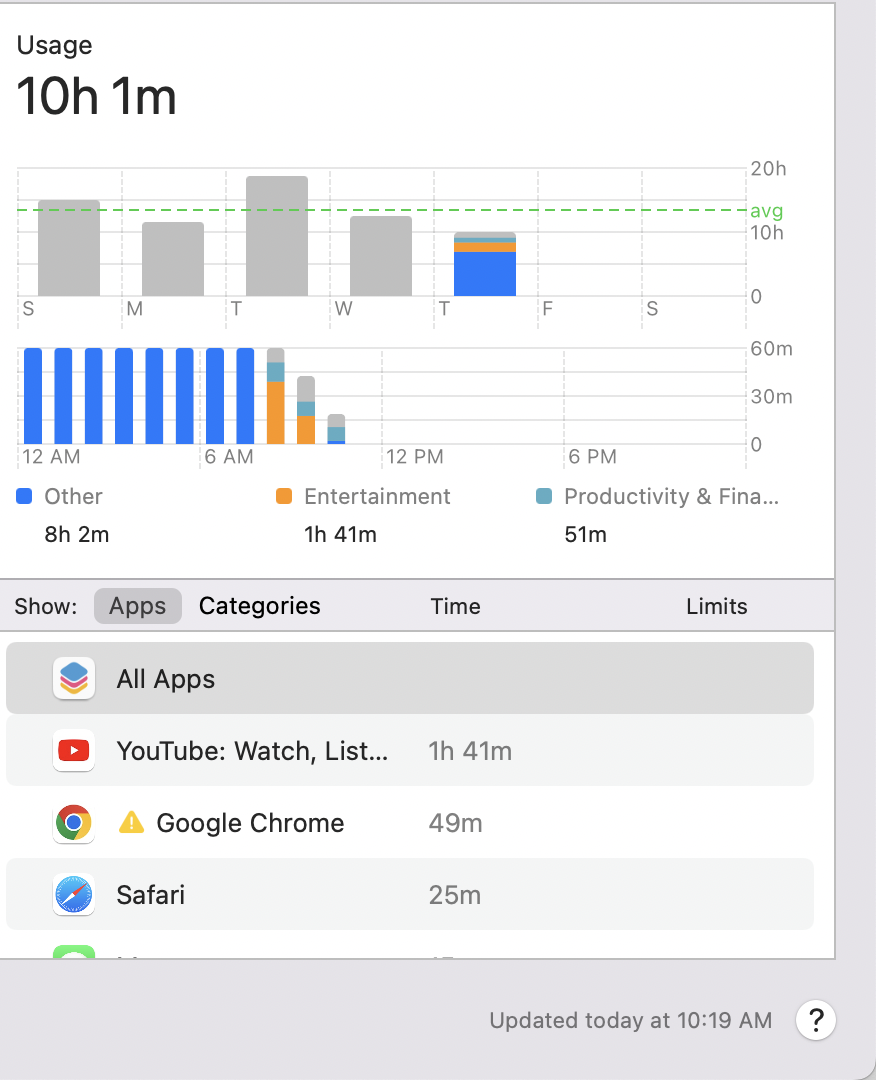
Task: Open the Google Chrome usage row
Action: [x=409, y=823]
